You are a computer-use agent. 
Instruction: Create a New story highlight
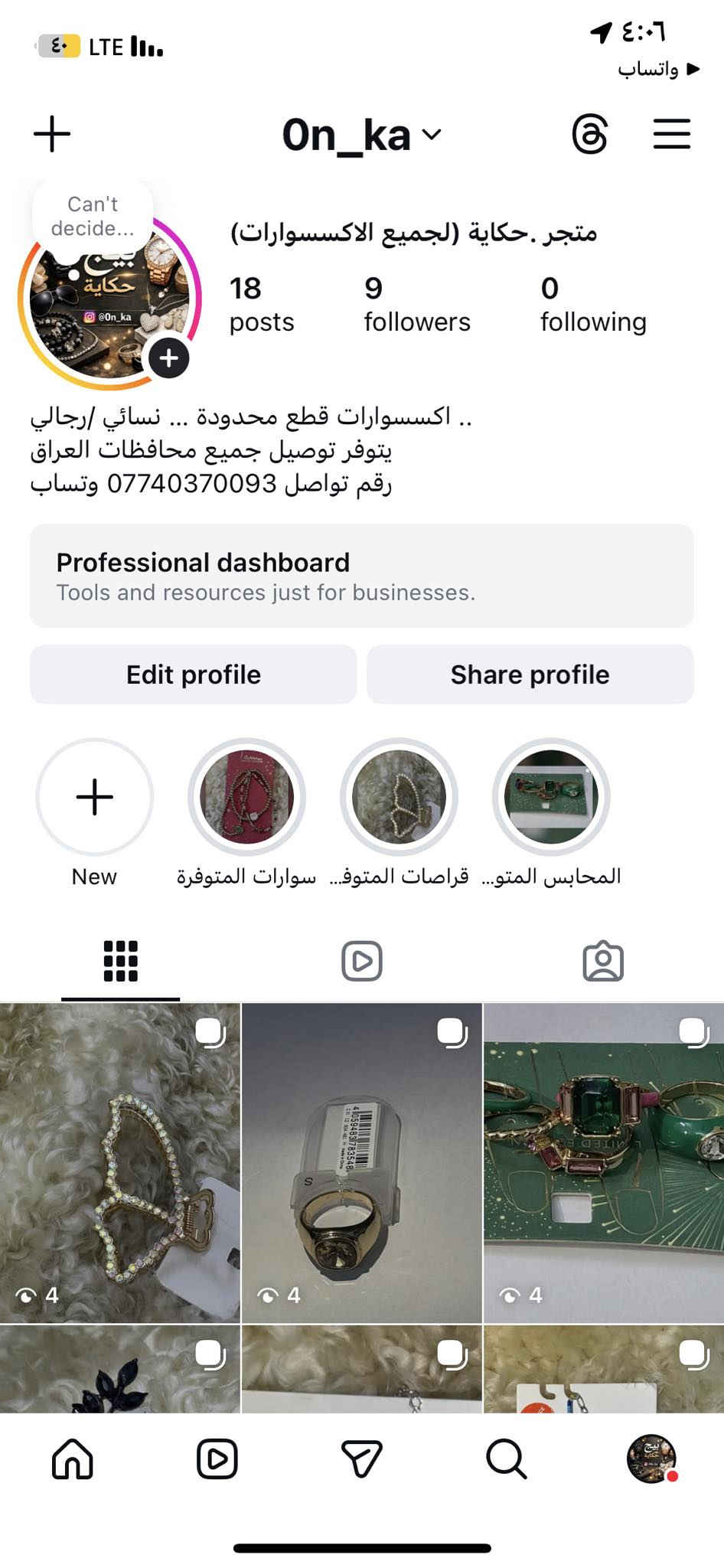point(95,797)
